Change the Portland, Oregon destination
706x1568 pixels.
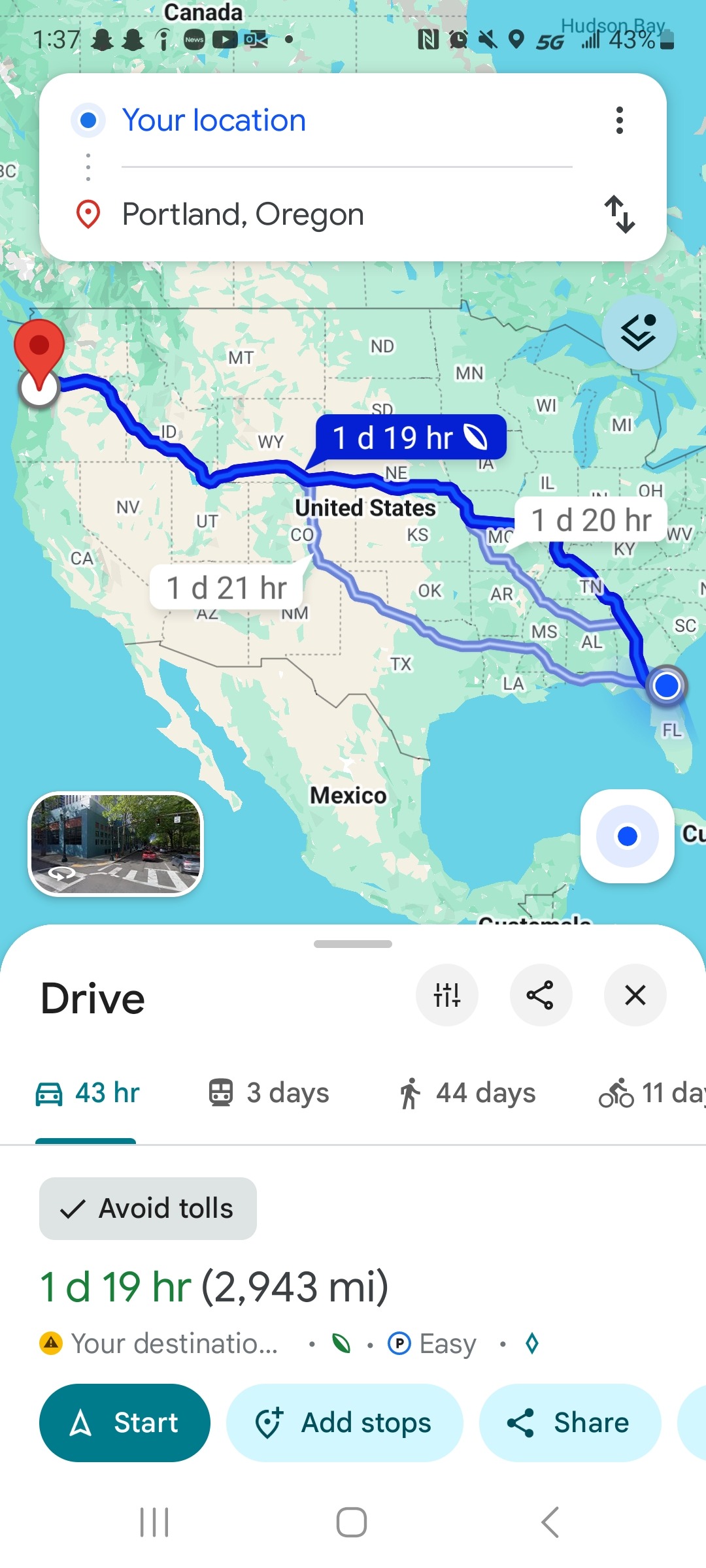[243, 215]
